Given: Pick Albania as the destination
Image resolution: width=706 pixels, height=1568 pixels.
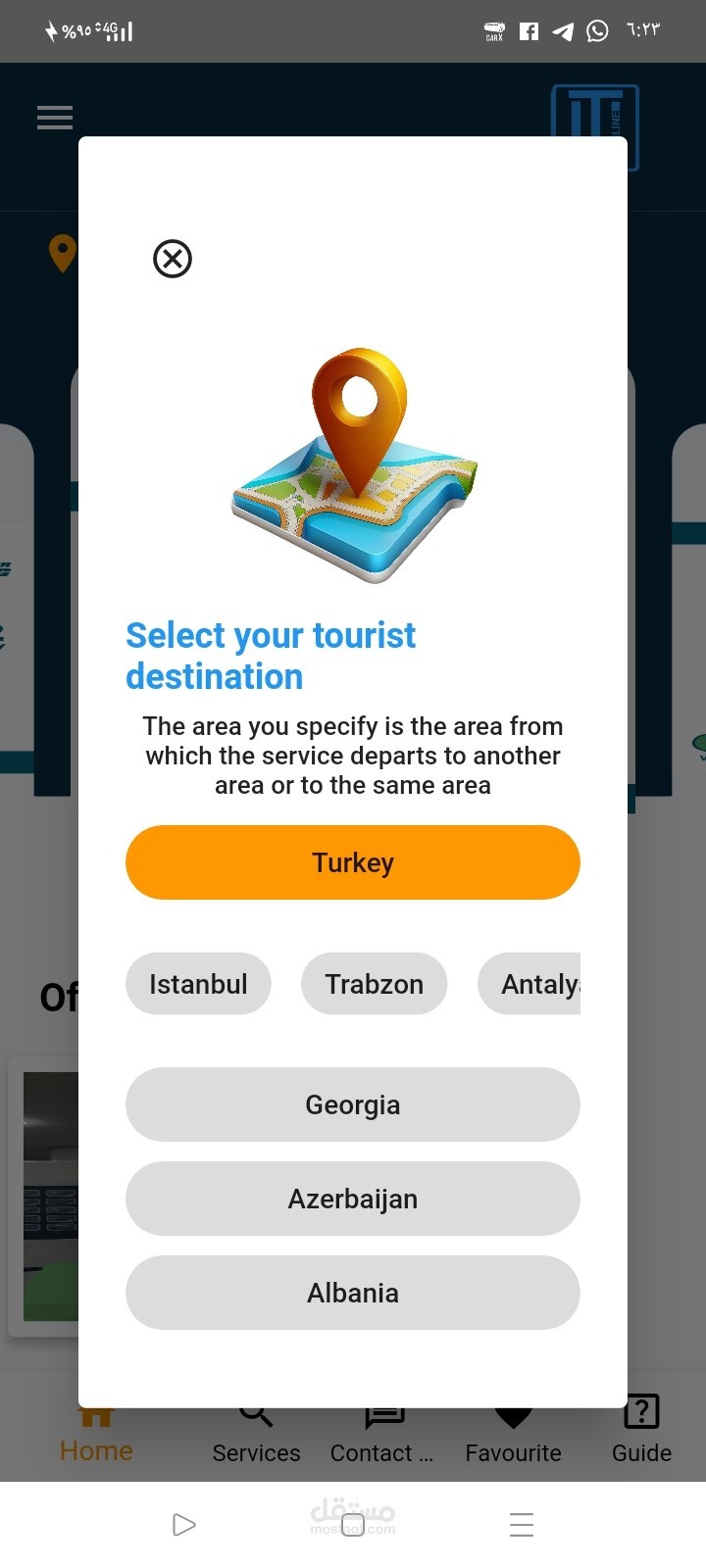Looking at the screenshot, I should (x=353, y=1293).
